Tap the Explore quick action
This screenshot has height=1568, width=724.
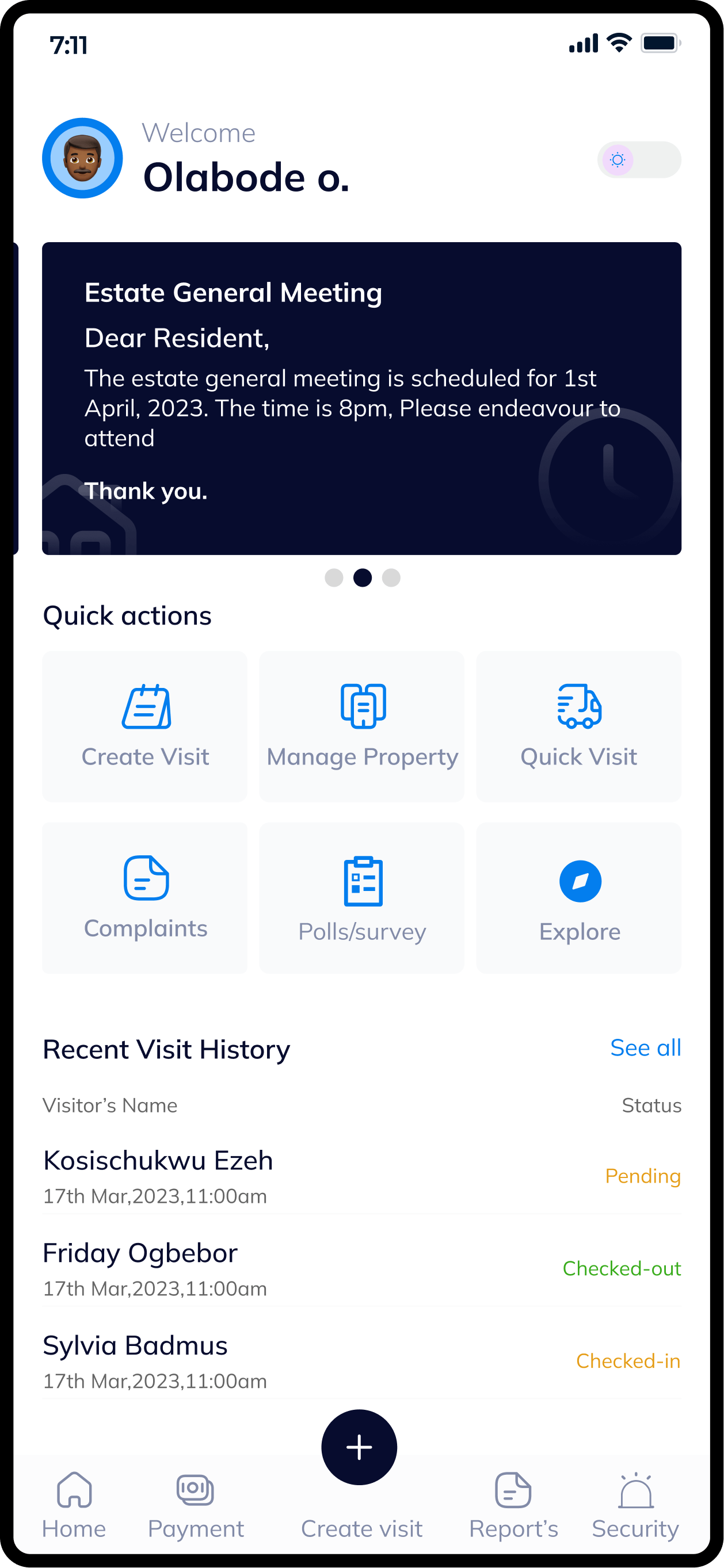click(578, 898)
